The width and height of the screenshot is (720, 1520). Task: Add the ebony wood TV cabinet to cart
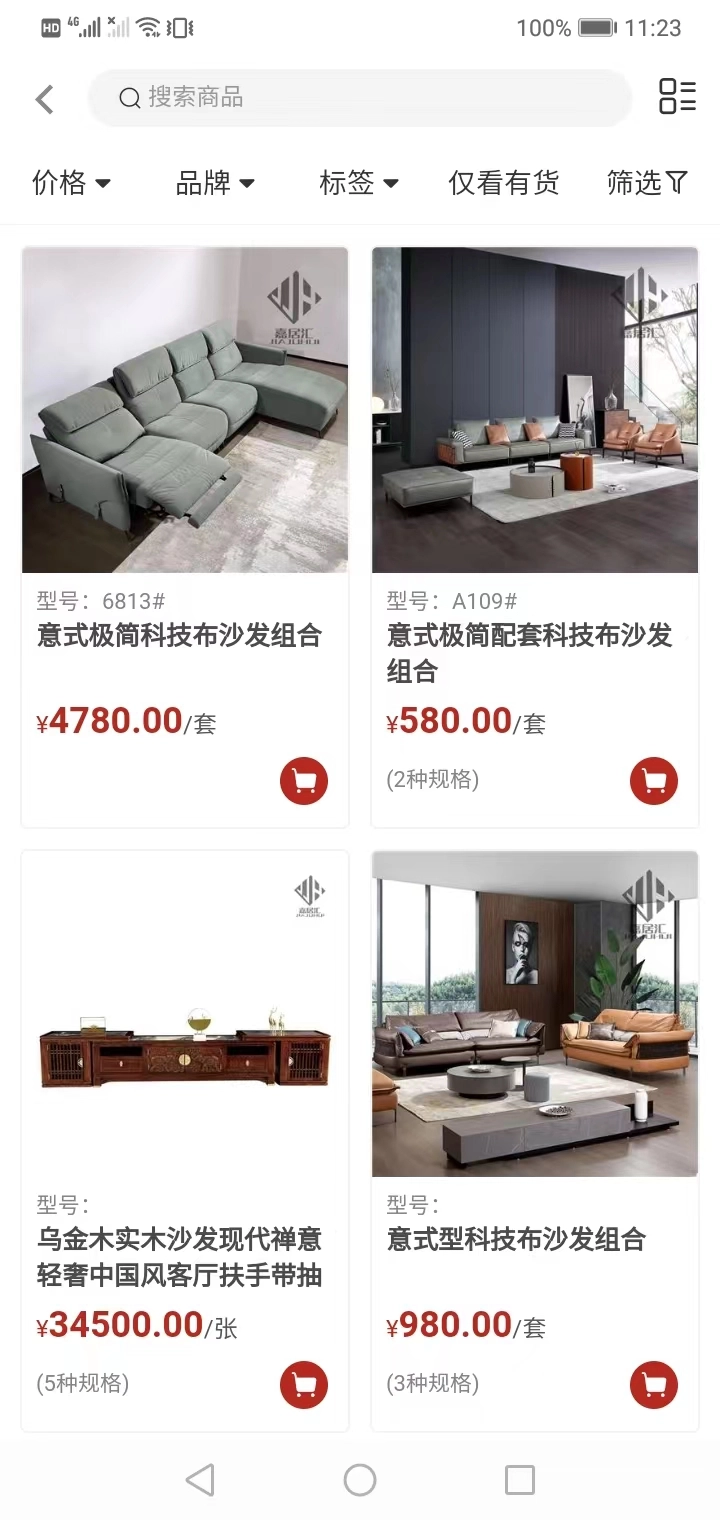click(x=304, y=1385)
